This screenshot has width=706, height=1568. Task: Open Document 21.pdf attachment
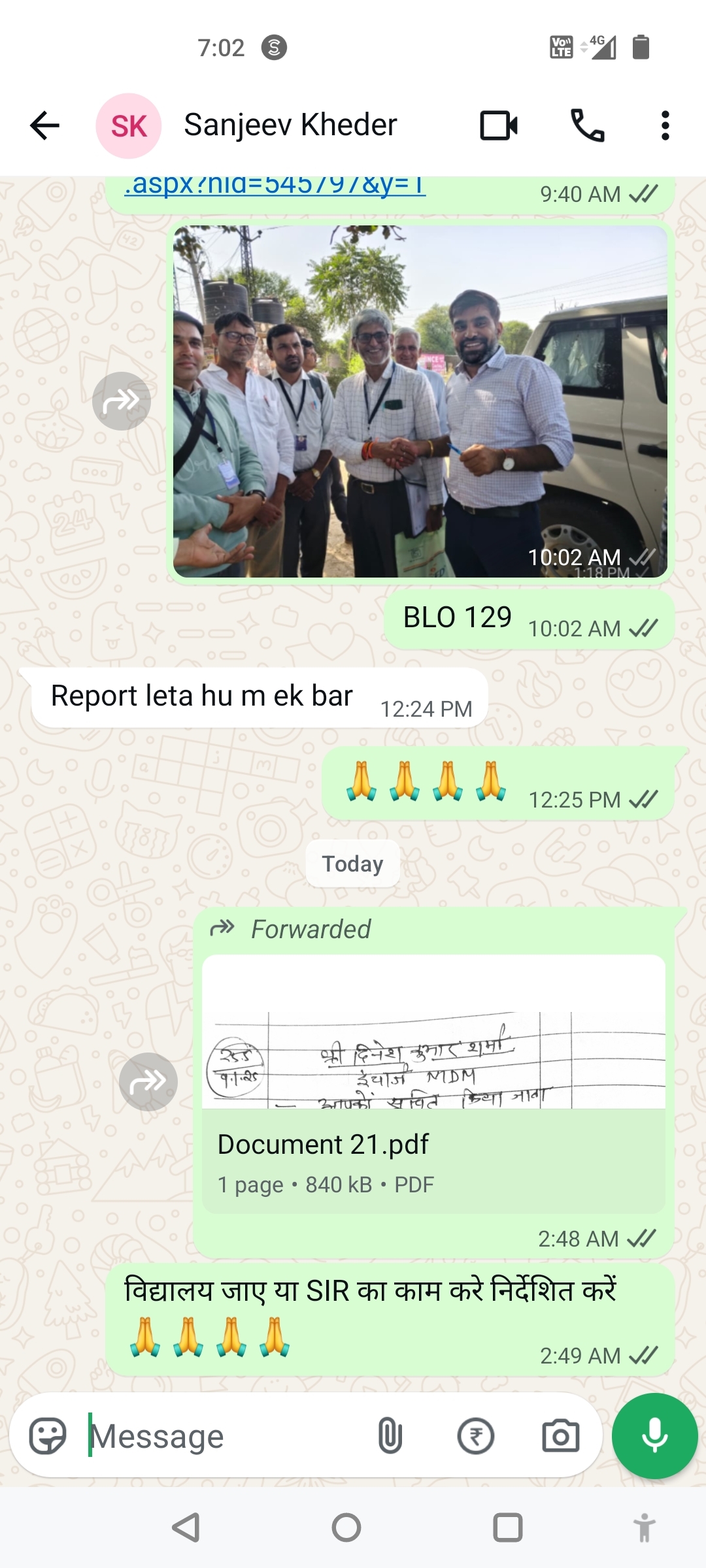433,1085
